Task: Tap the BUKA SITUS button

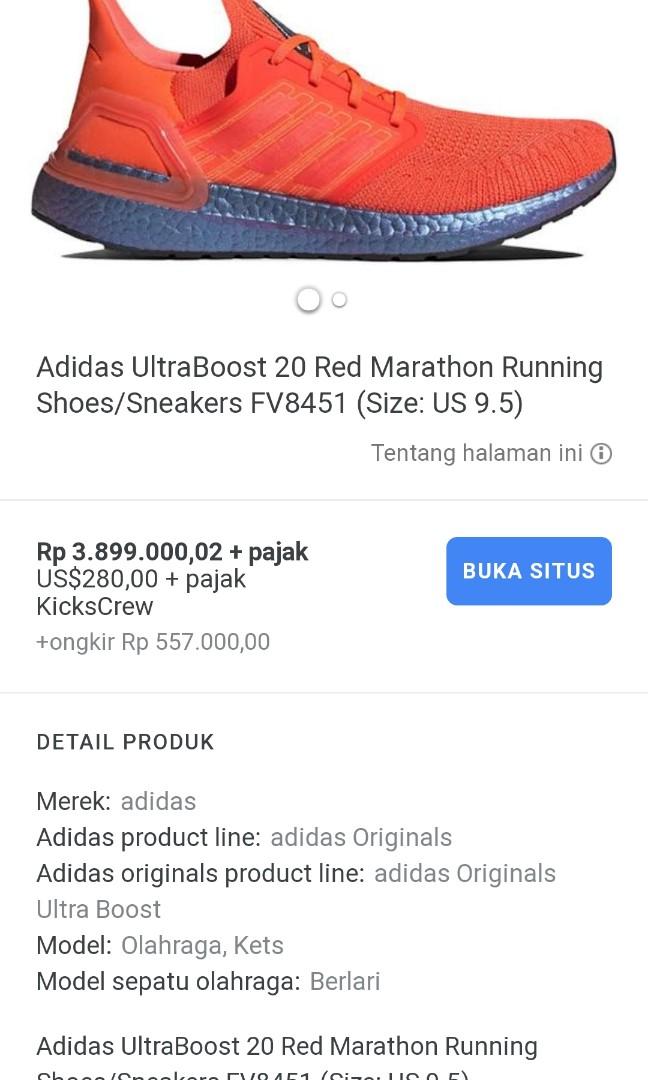Action: click(x=528, y=571)
